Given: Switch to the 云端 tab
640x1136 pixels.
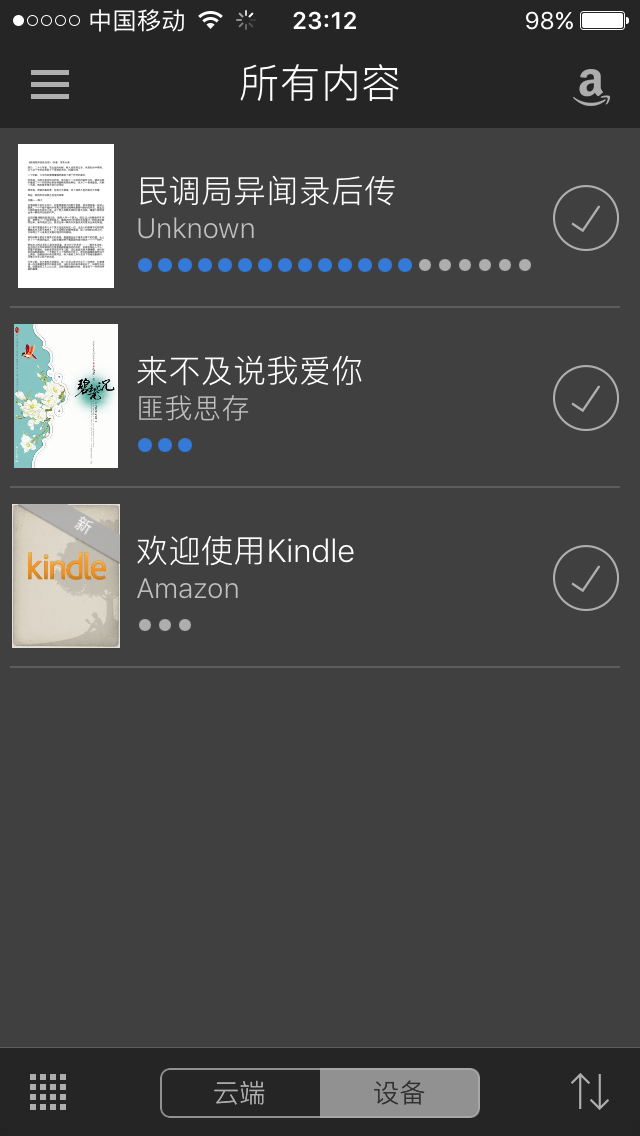Looking at the screenshot, I should [x=241, y=1093].
